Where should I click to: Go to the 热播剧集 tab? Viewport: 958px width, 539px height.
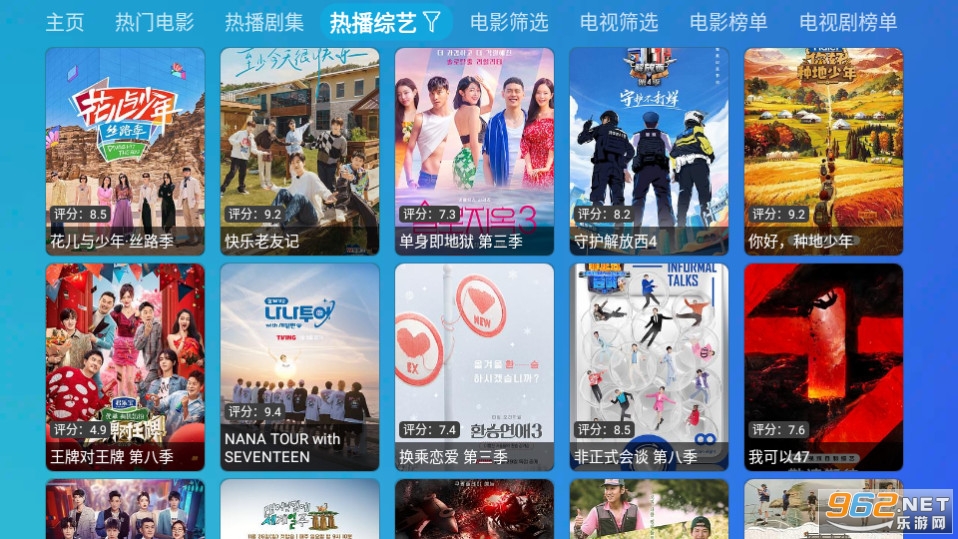coord(264,22)
